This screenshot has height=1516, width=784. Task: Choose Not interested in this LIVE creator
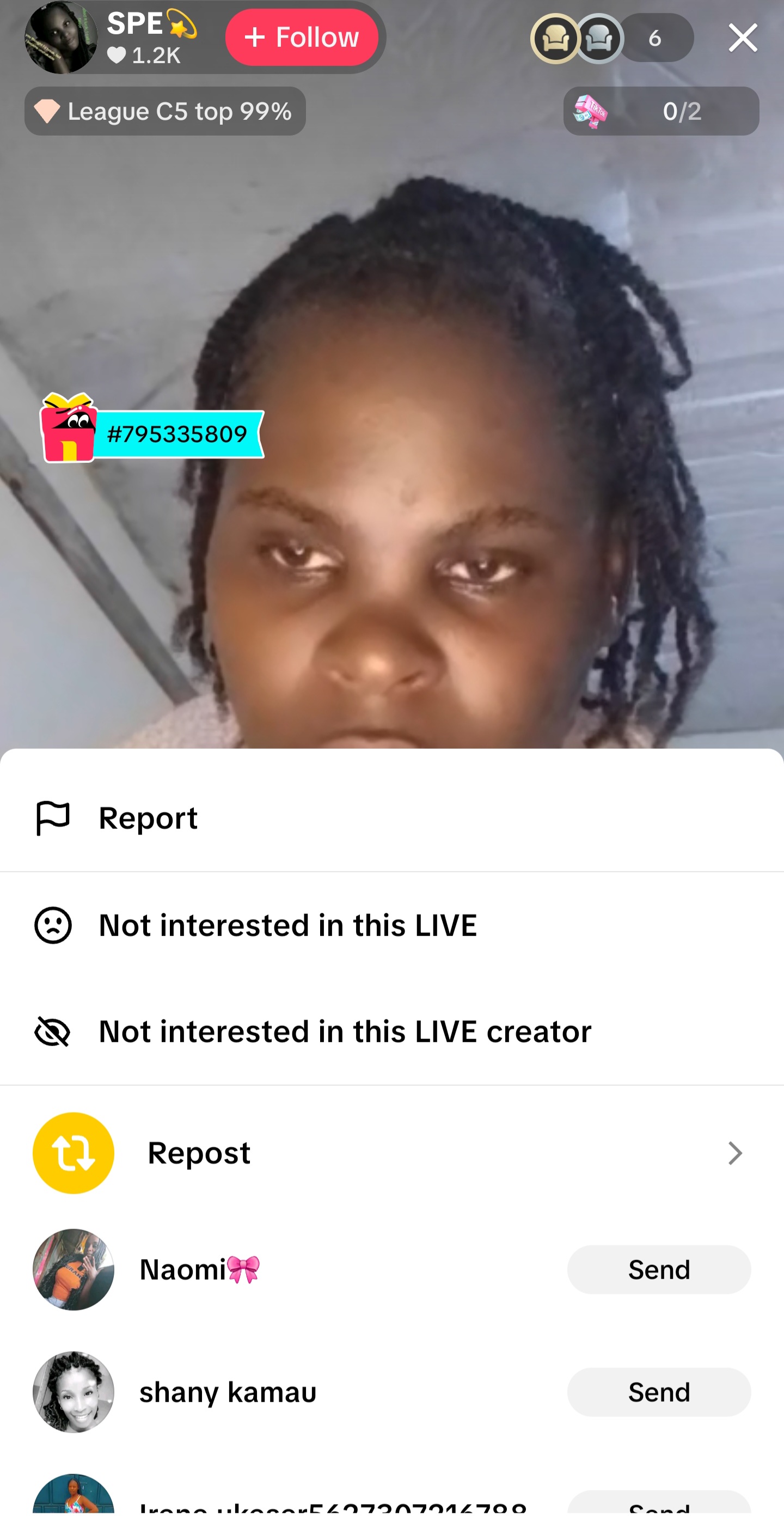pyautogui.click(x=344, y=1032)
